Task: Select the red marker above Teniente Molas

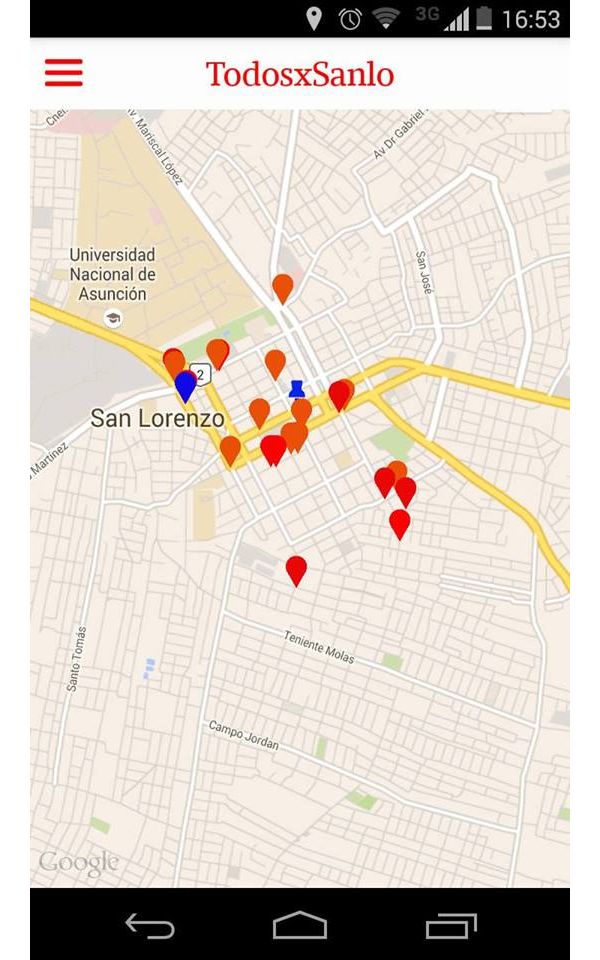Action: tap(296, 568)
